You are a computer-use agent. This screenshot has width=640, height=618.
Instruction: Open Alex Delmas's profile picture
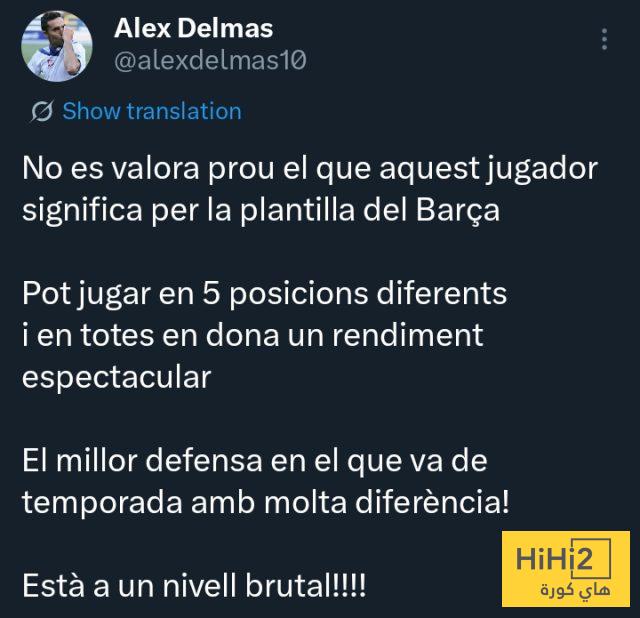pyautogui.click(x=56, y=47)
